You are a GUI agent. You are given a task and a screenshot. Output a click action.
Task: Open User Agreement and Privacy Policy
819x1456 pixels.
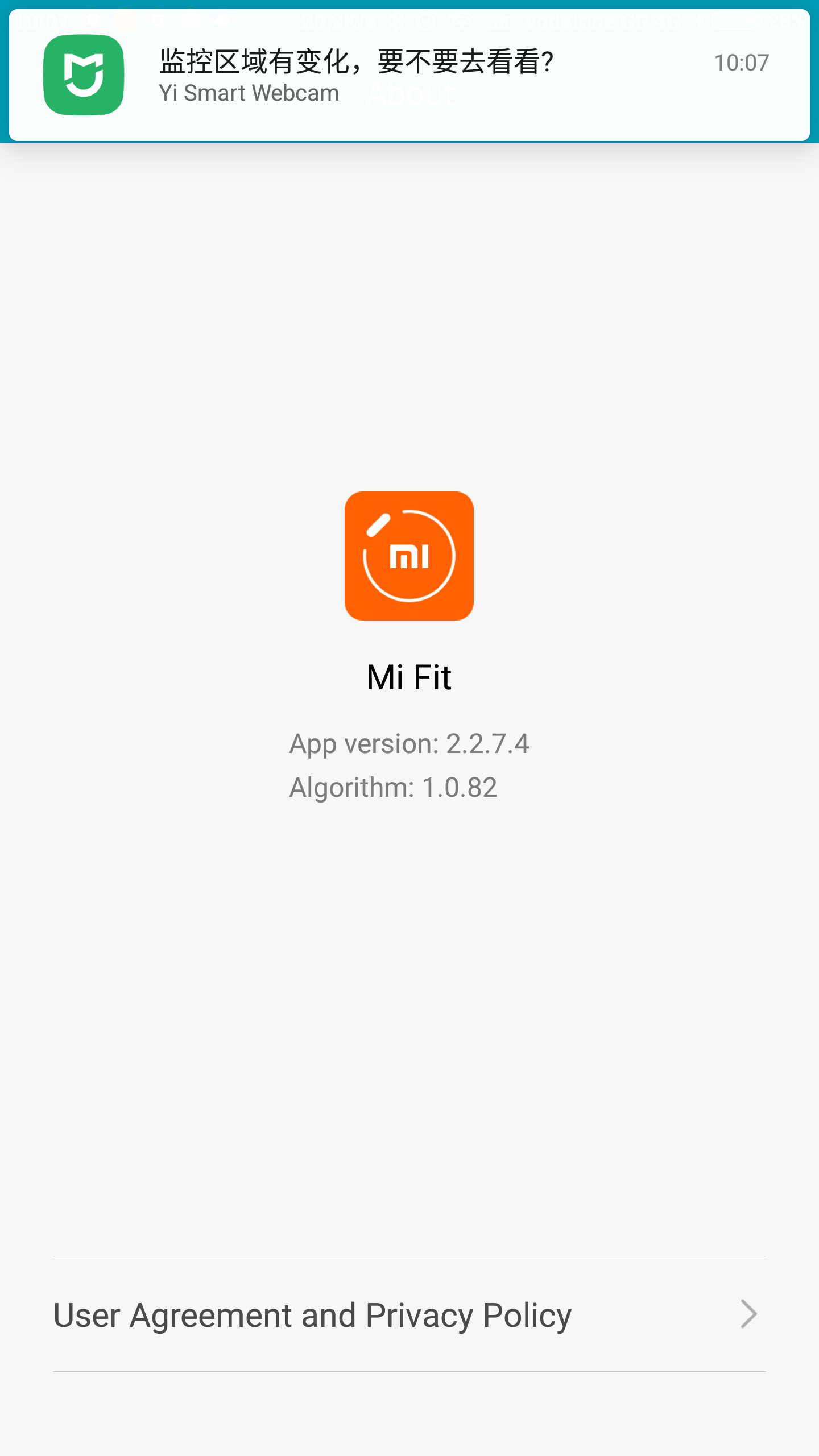tap(408, 1315)
